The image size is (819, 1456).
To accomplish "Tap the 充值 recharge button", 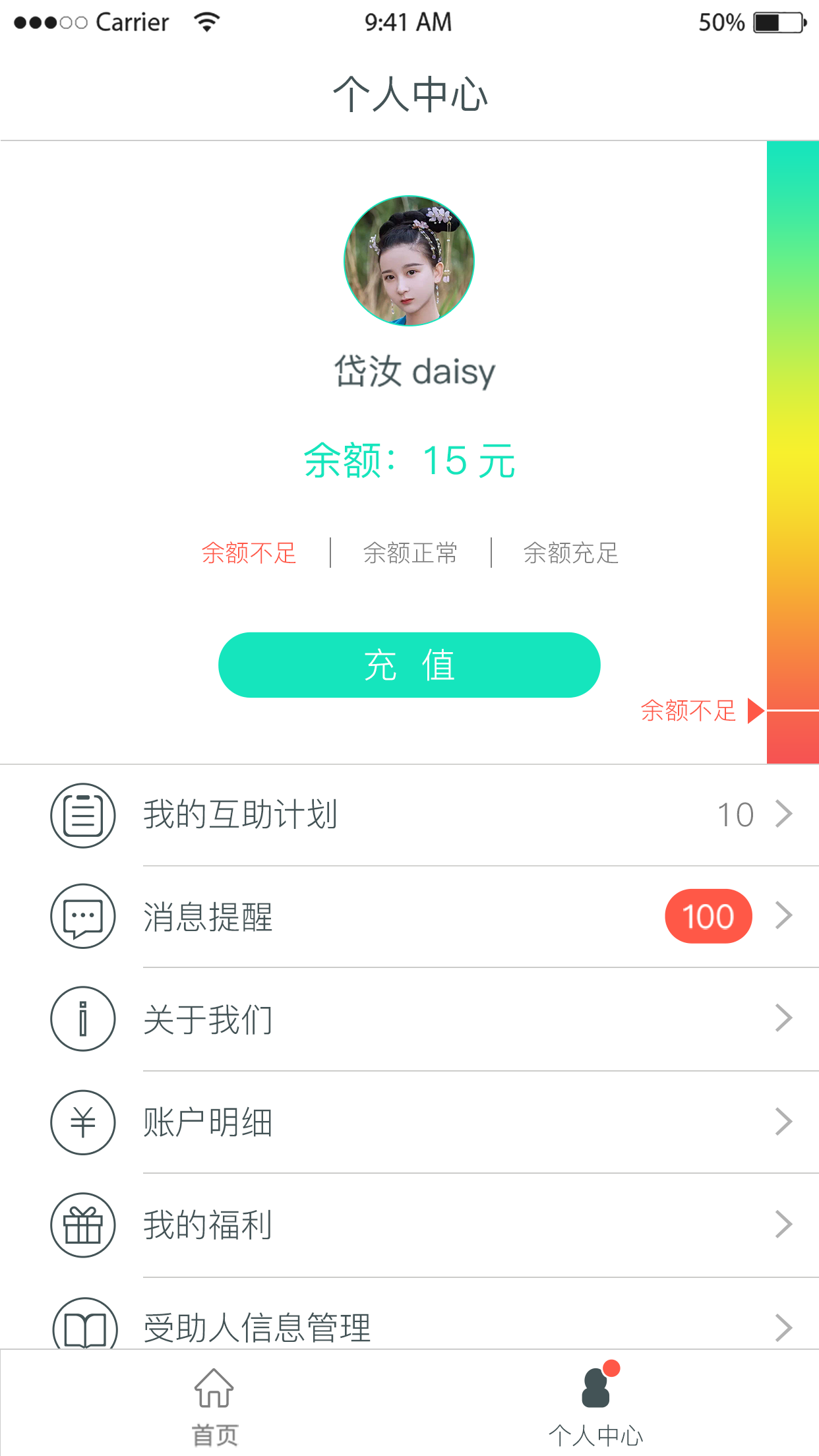I will click(409, 665).
